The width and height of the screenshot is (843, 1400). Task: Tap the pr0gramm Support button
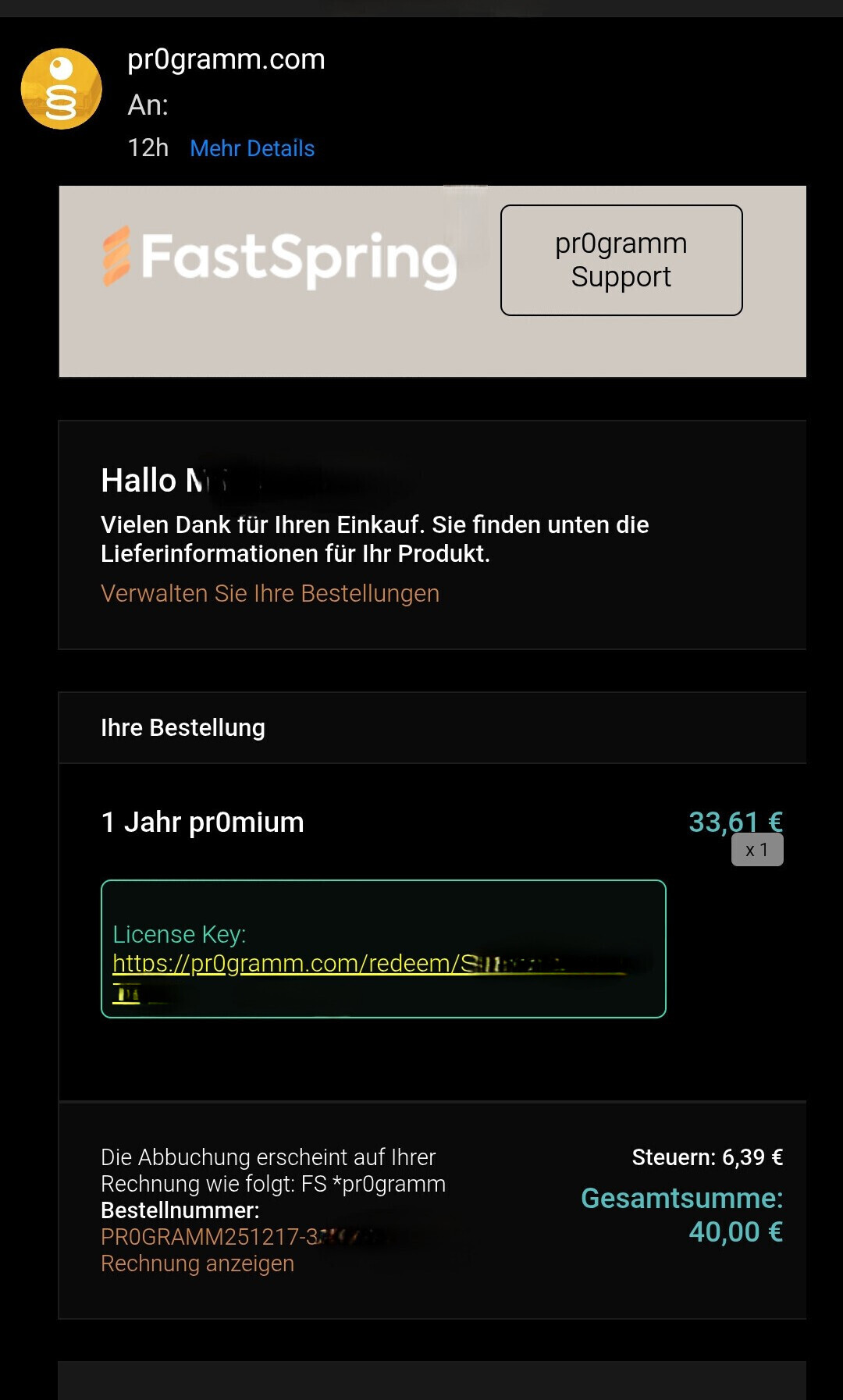point(621,260)
